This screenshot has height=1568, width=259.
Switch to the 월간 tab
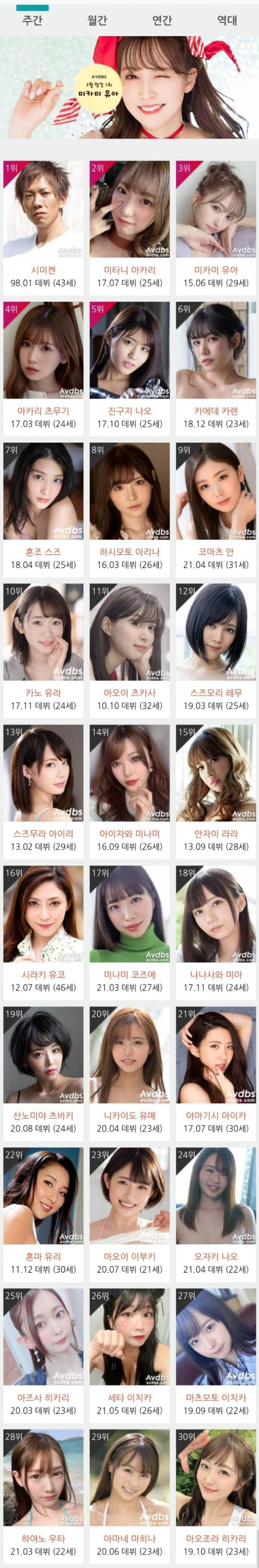[x=97, y=20]
